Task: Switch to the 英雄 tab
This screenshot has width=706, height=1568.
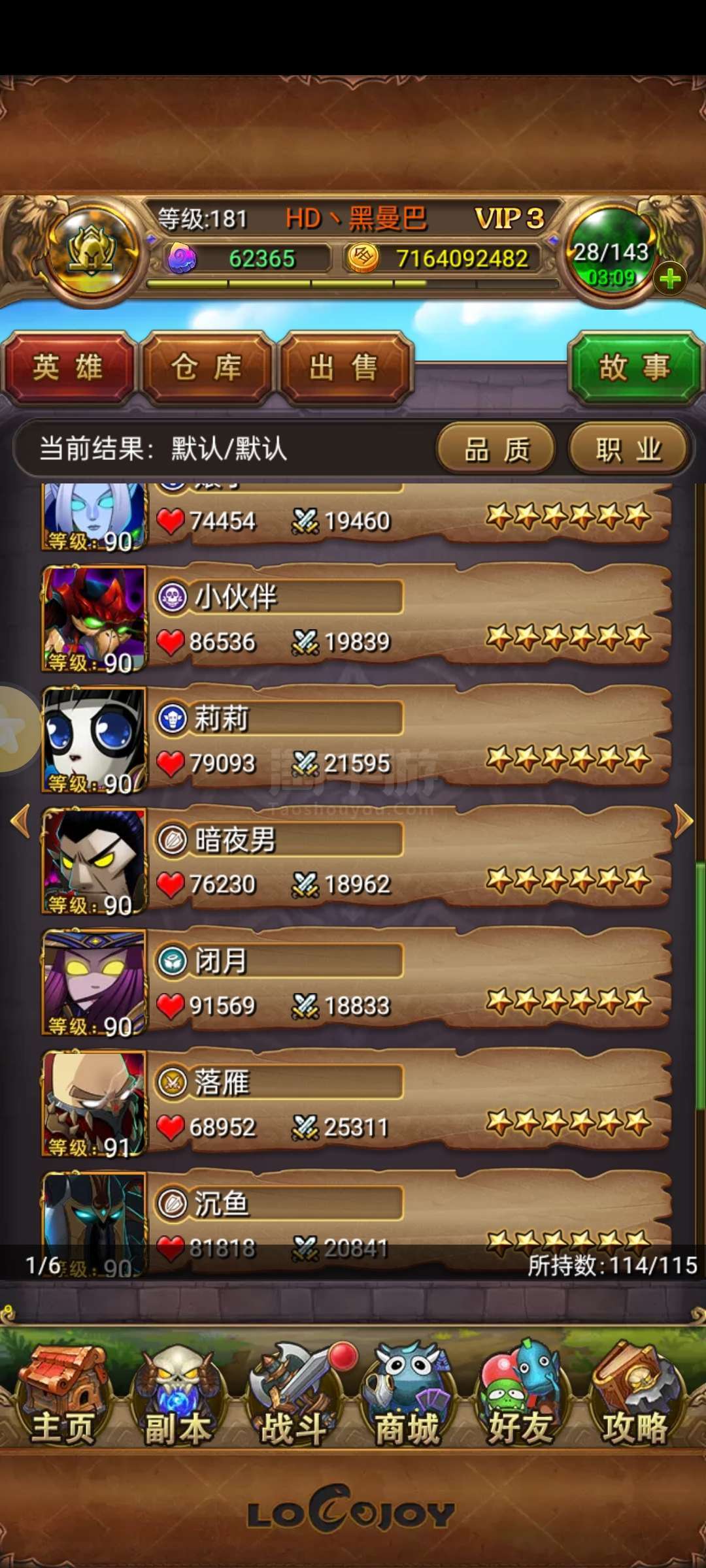Action: coord(69,367)
